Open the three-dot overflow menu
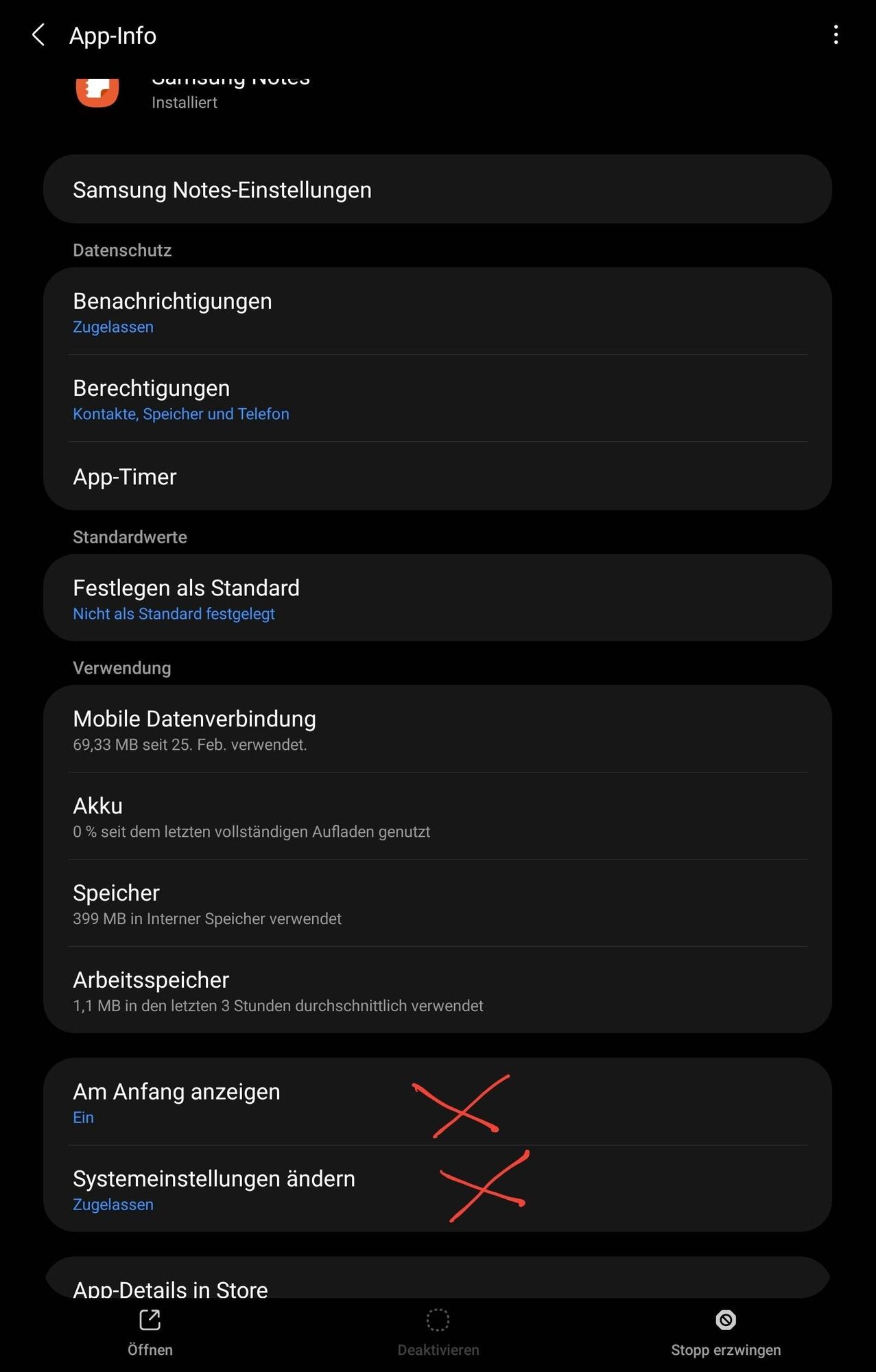 point(835,35)
